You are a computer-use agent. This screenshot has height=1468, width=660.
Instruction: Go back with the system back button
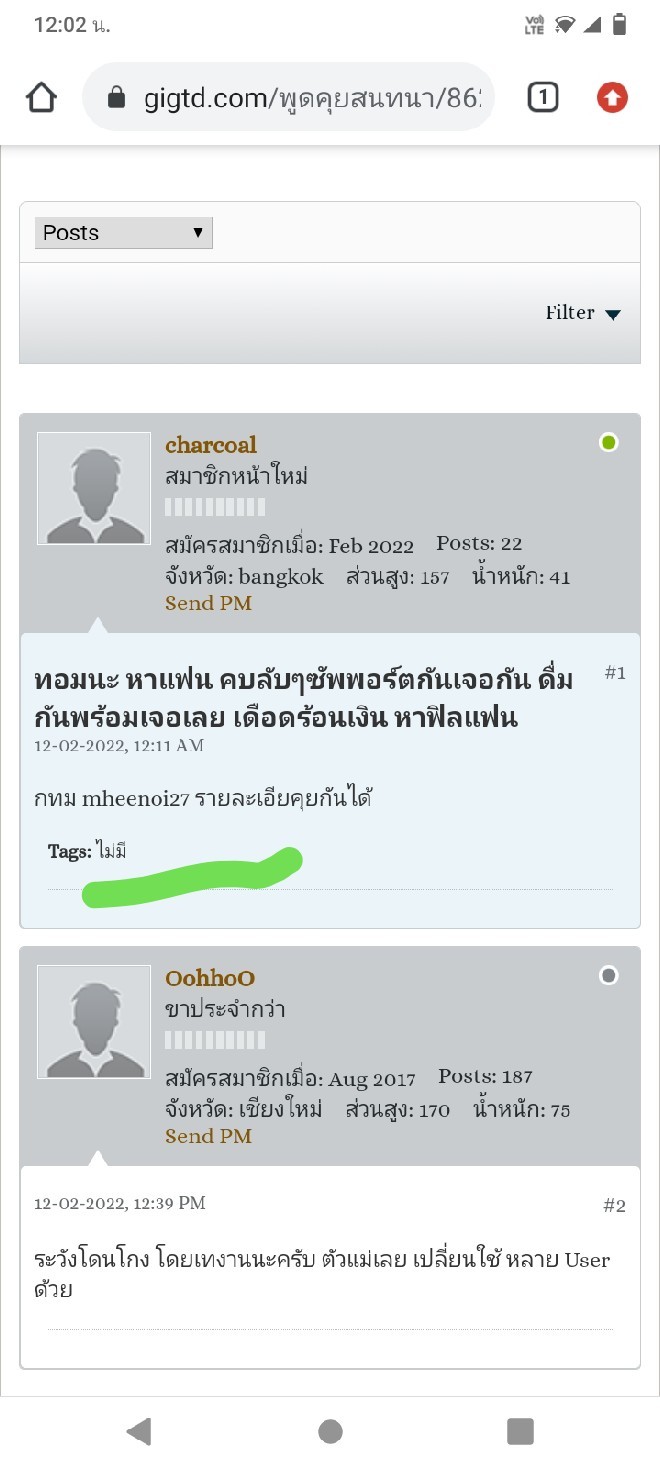click(139, 1431)
